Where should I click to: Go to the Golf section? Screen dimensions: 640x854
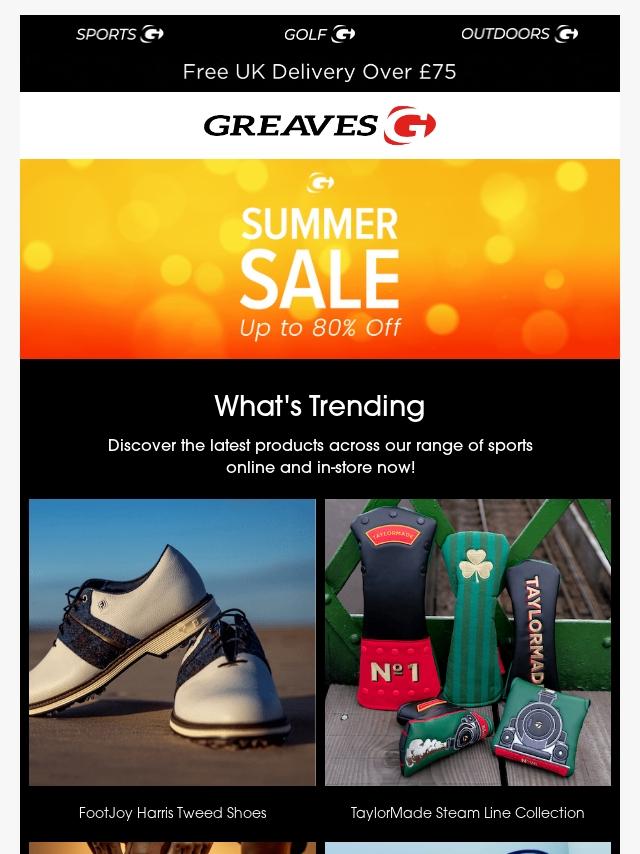click(x=319, y=34)
